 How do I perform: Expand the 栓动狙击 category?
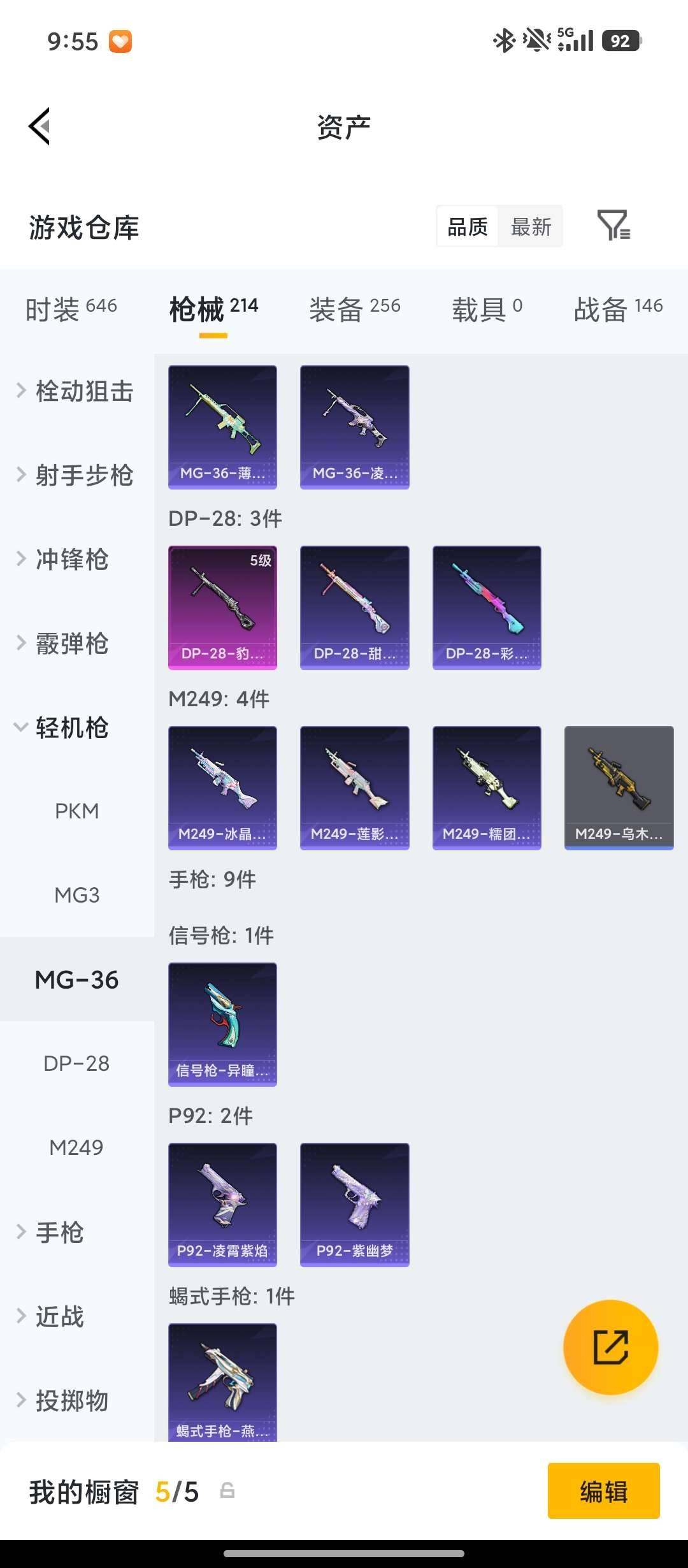coord(75,391)
